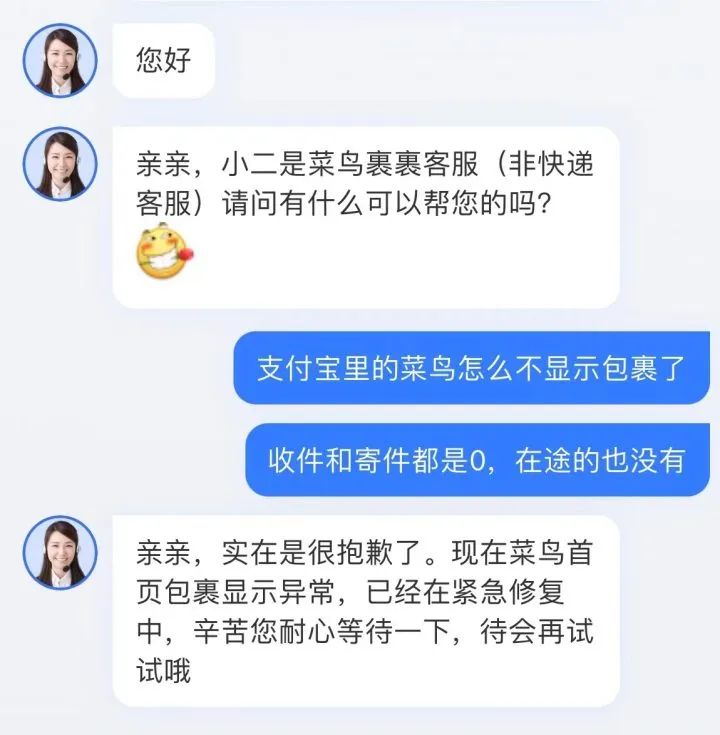Image resolution: width=720 pixels, height=735 pixels.
Task: Tap the agent avatar beside the 您好 message
Action: (60, 60)
